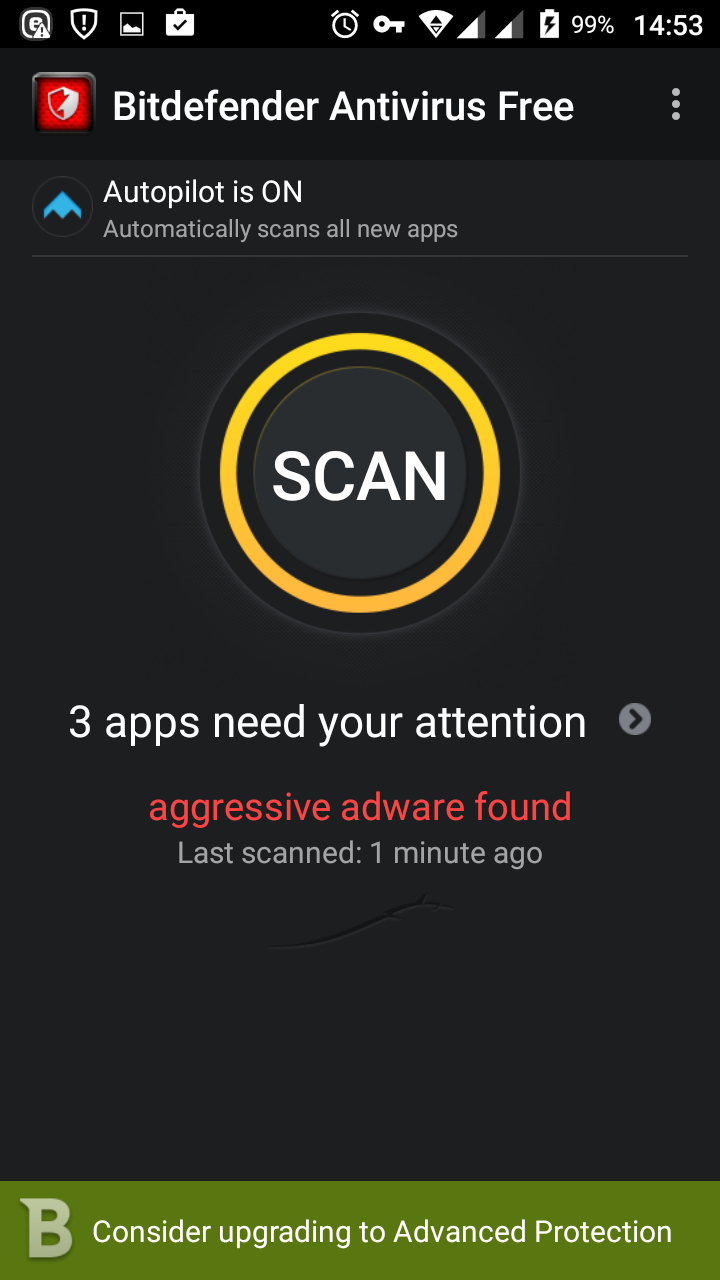
Task: Start a scan with the SCAN button
Action: [x=360, y=474]
